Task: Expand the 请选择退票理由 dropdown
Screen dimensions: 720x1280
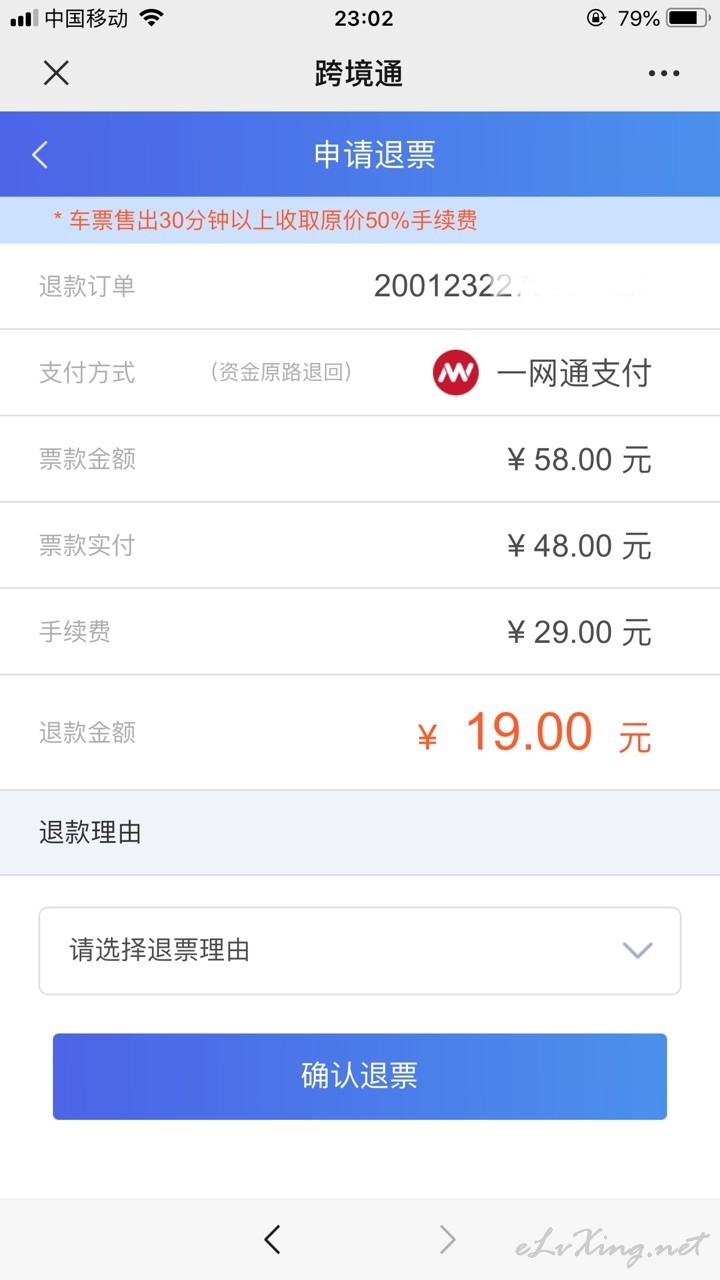Action: (x=360, y=951)
